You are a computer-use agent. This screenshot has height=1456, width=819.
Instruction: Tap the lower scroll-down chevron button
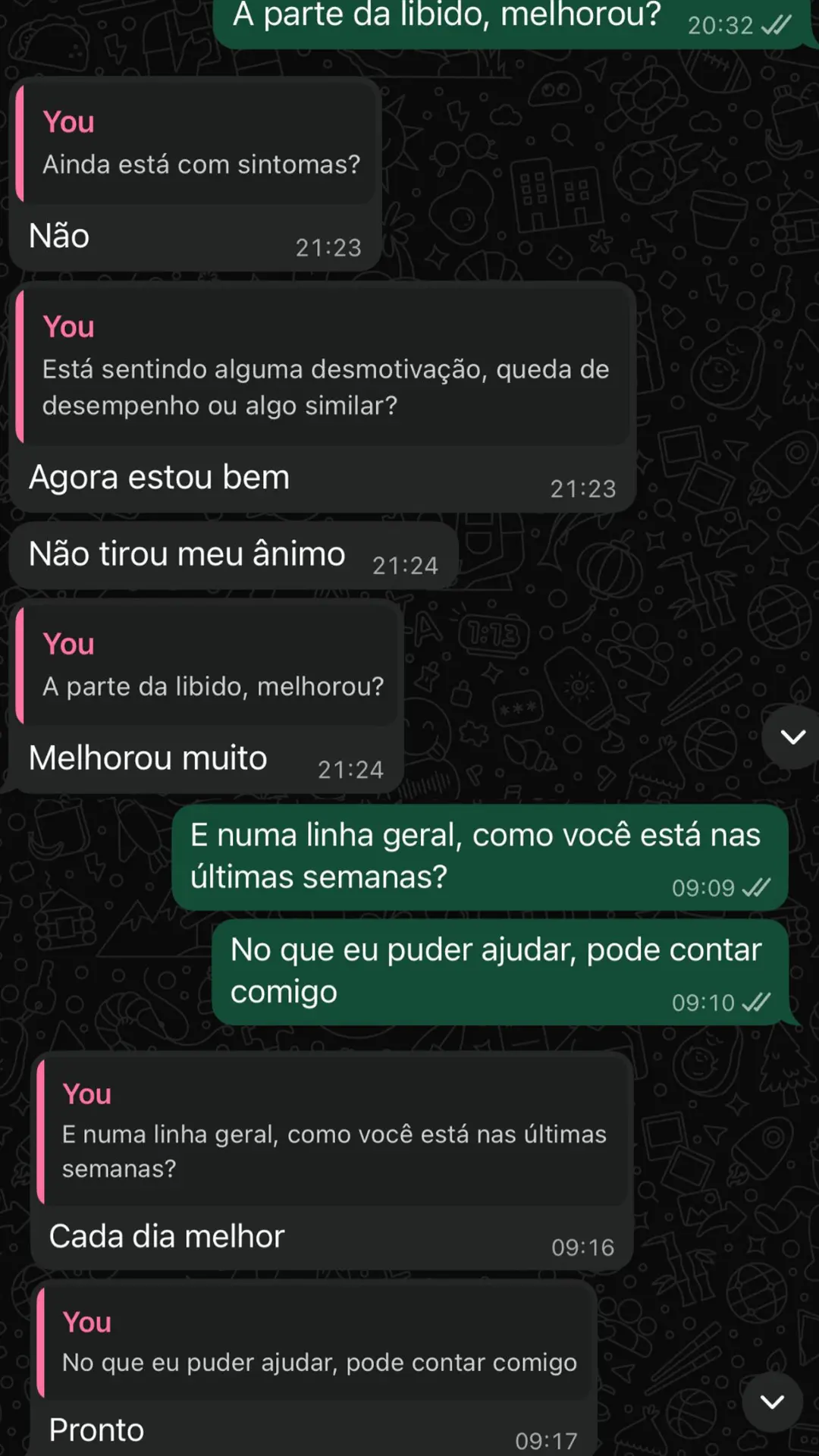click(772, 1401)
